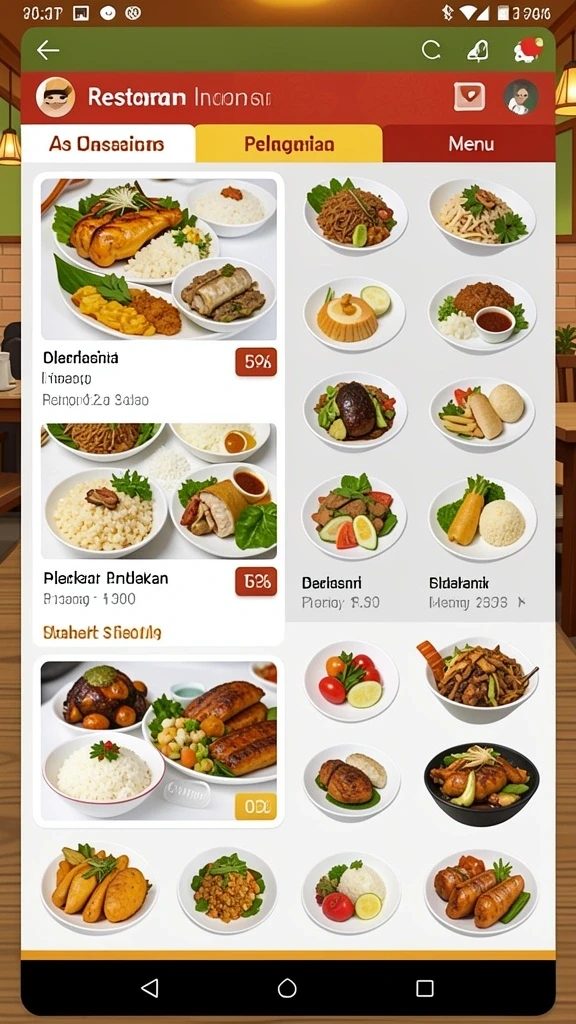Select the yellow Pelagnriaa tab
Image resolution: width=576 pixels, height=1024 pixels.
[x=289, y=144]
